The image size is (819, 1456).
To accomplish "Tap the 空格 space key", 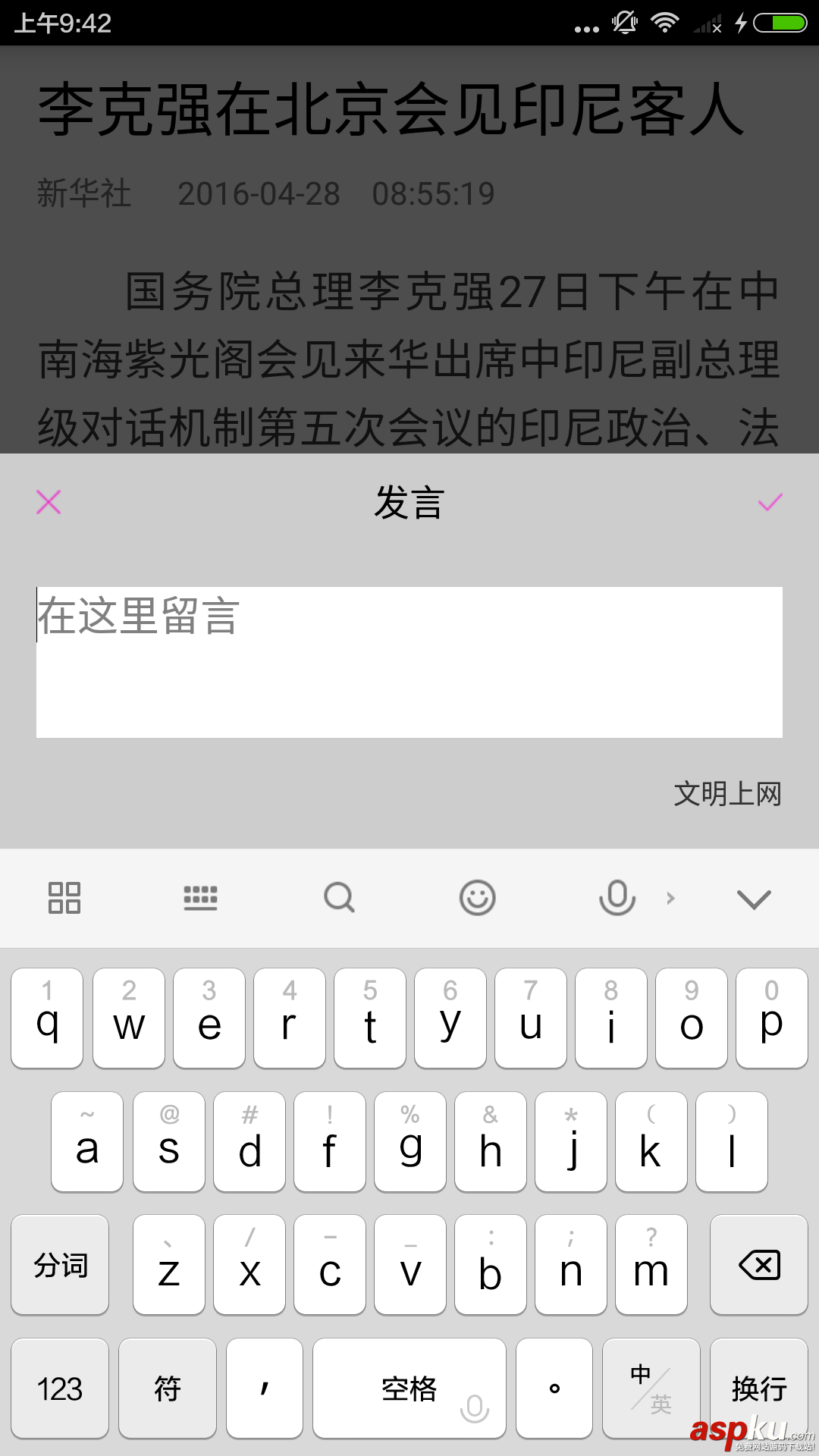I will 409,1389.
